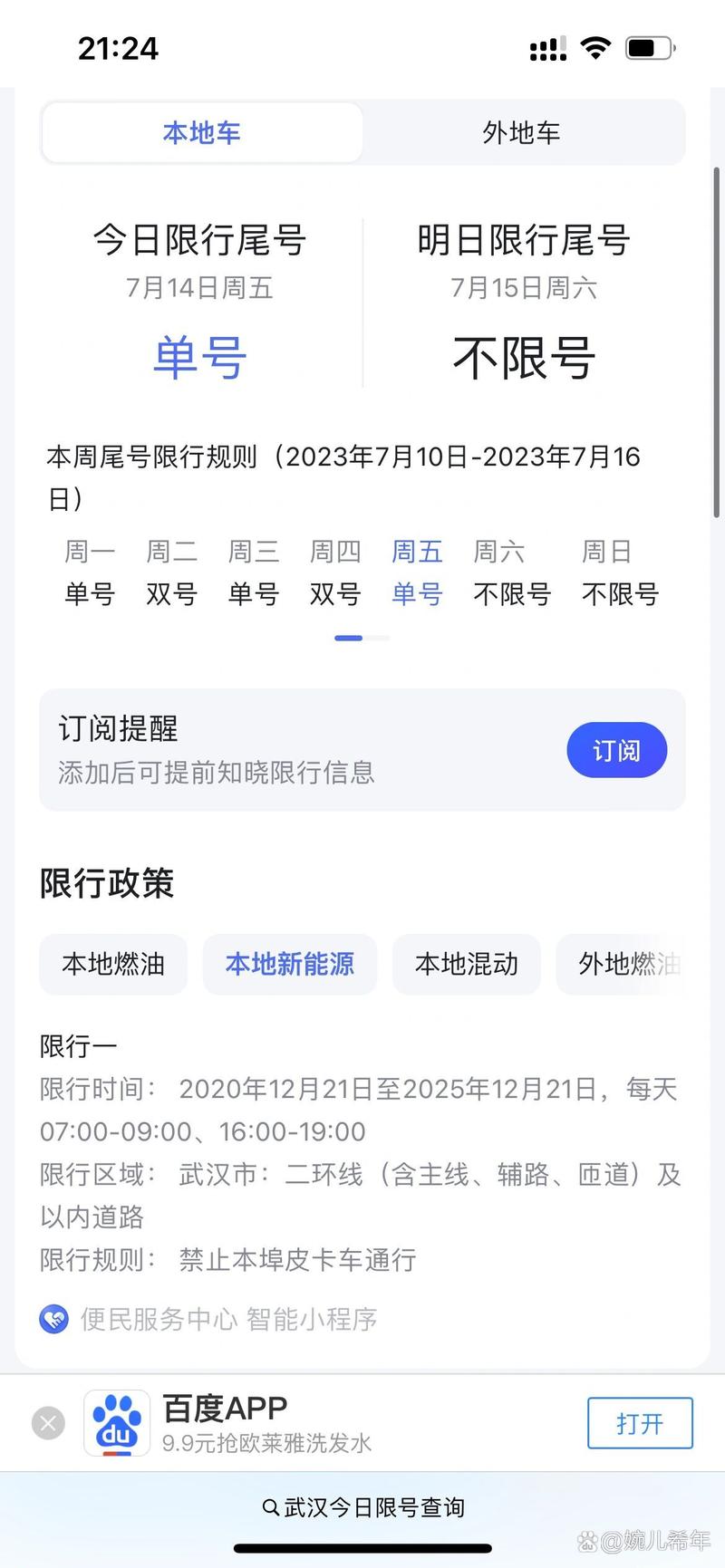Open the 武汉今日限号查询 search field

362,1507
